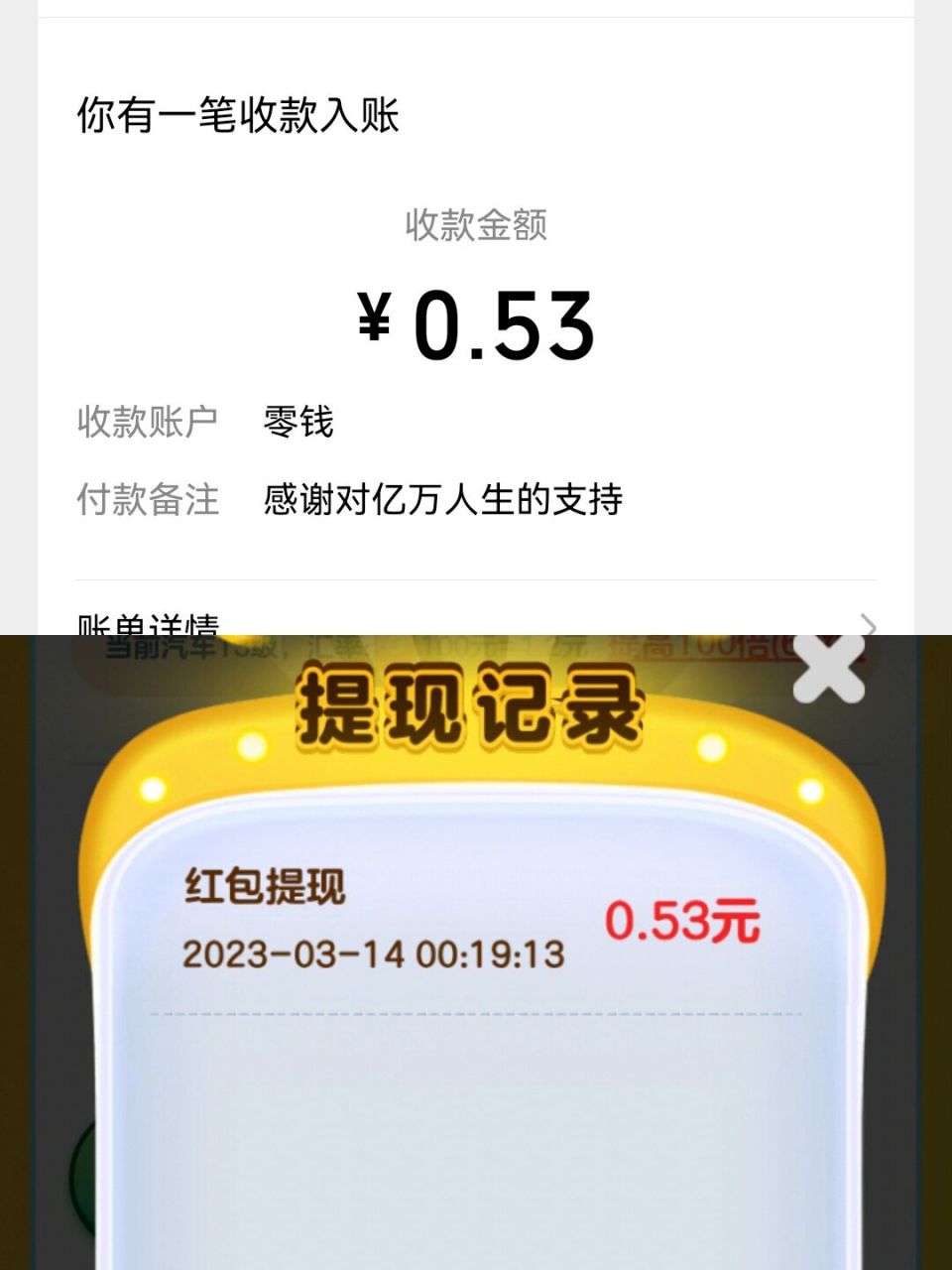Image resolution: width=952 pixels, height=1270 pixels.
Task: Open the 零钱 wallet account
Action: click(297, 421)
